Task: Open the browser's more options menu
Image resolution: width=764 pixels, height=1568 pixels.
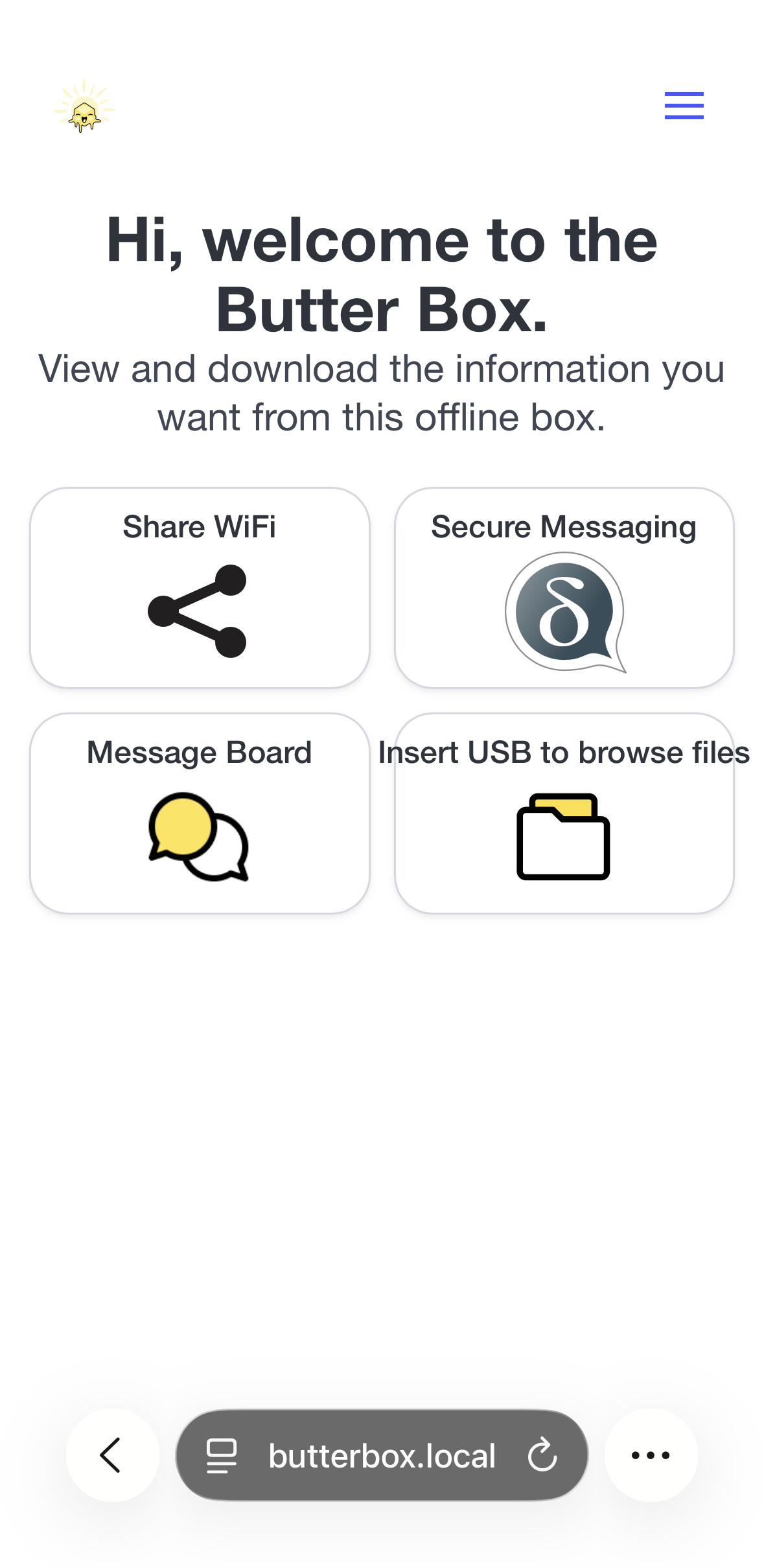Action: pos(651,1455)
